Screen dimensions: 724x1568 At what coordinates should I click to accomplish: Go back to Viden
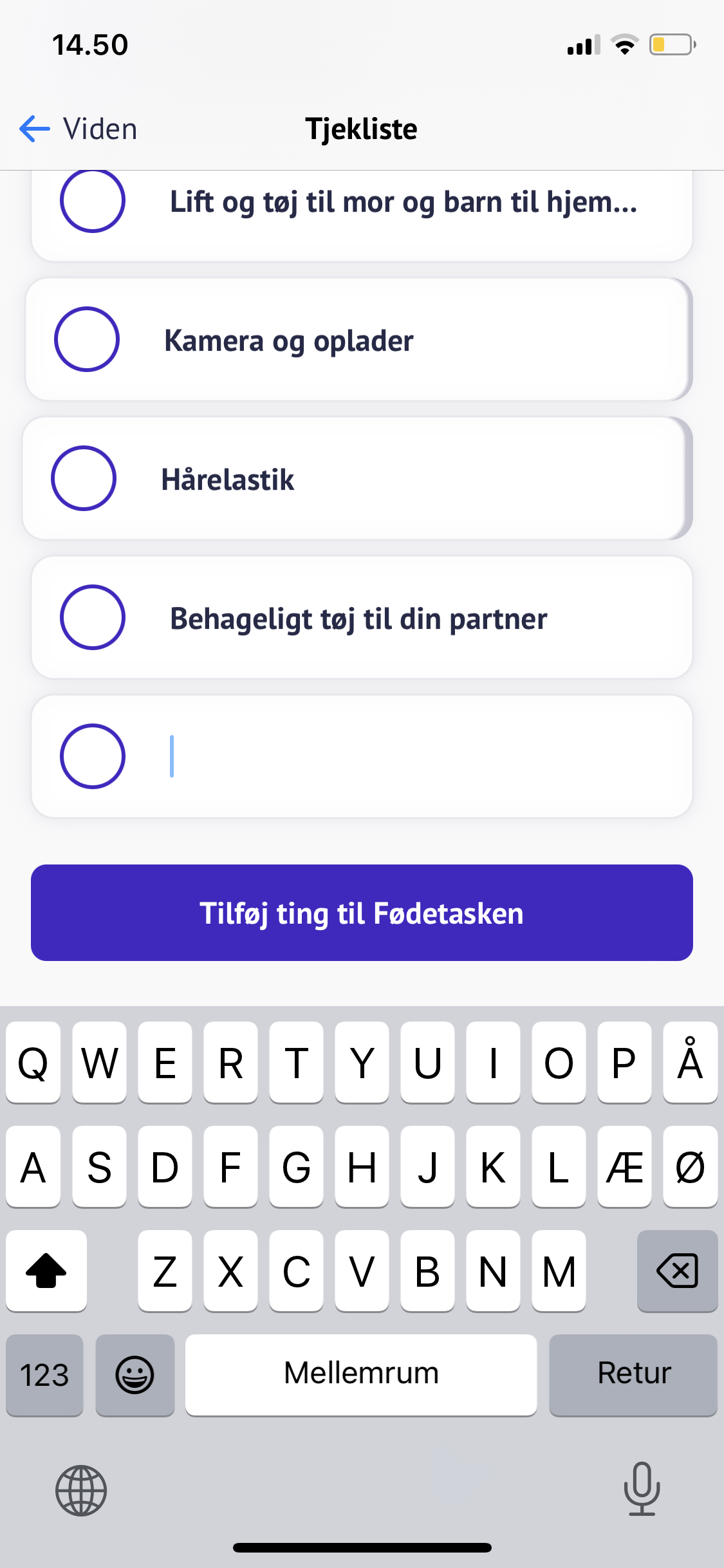point(78,129)
